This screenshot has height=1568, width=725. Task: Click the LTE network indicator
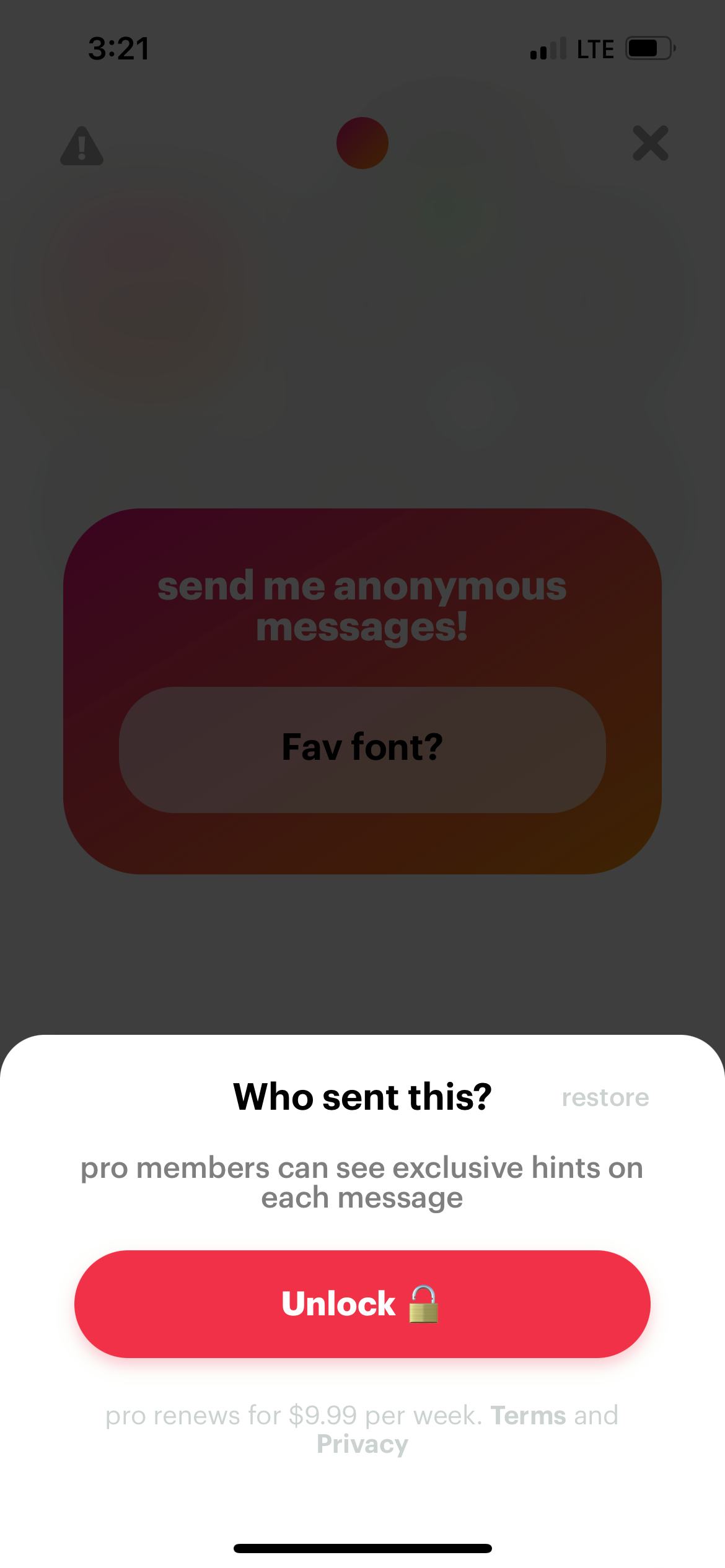tap(594, 49)
